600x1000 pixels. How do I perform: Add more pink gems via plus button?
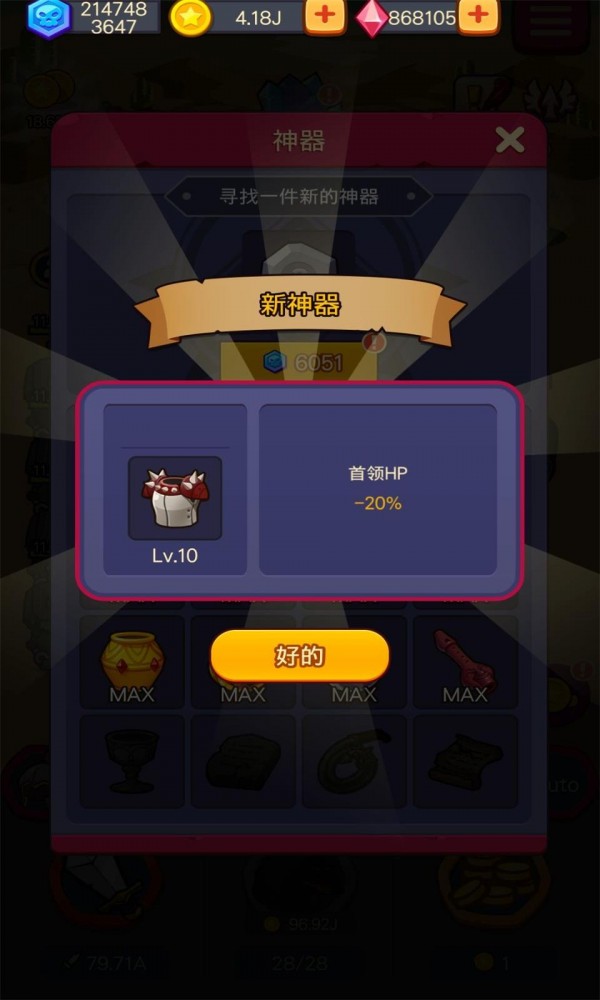(x=479, y=16)
